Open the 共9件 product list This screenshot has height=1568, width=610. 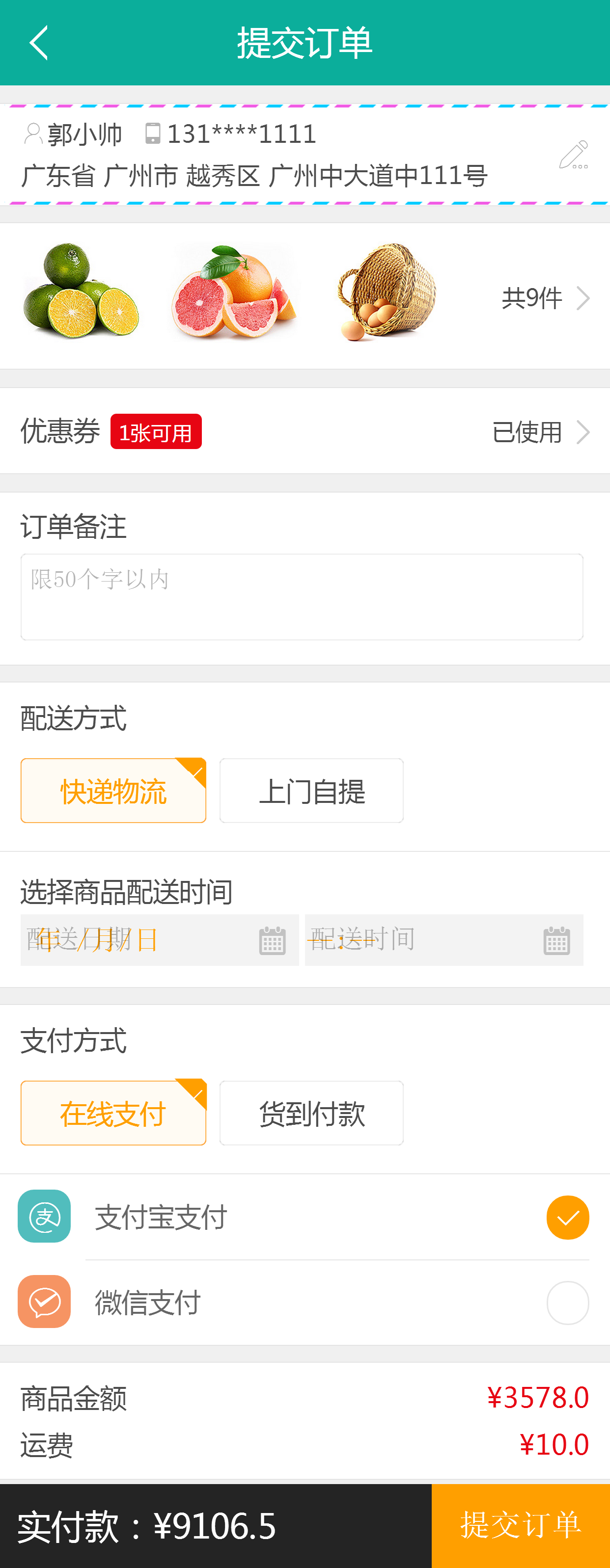[x=545, y=298]
